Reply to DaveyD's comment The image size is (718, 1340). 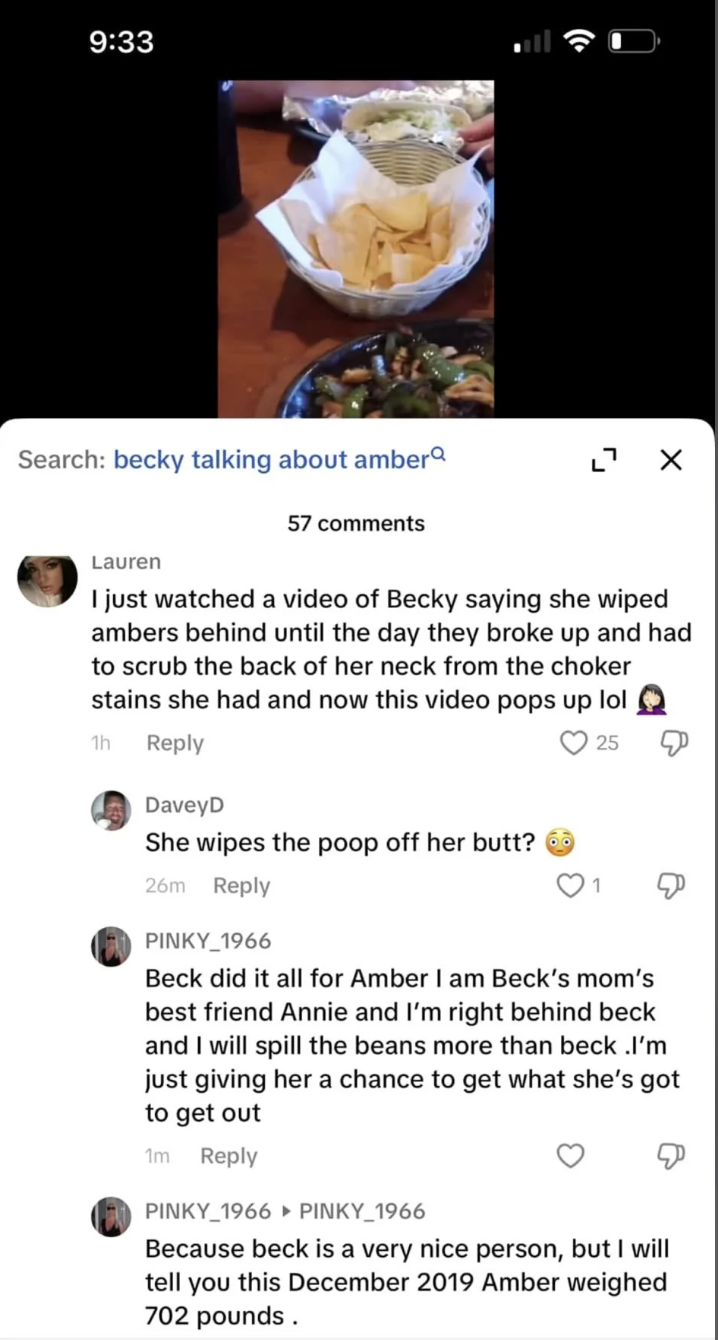tap(241, 886)
